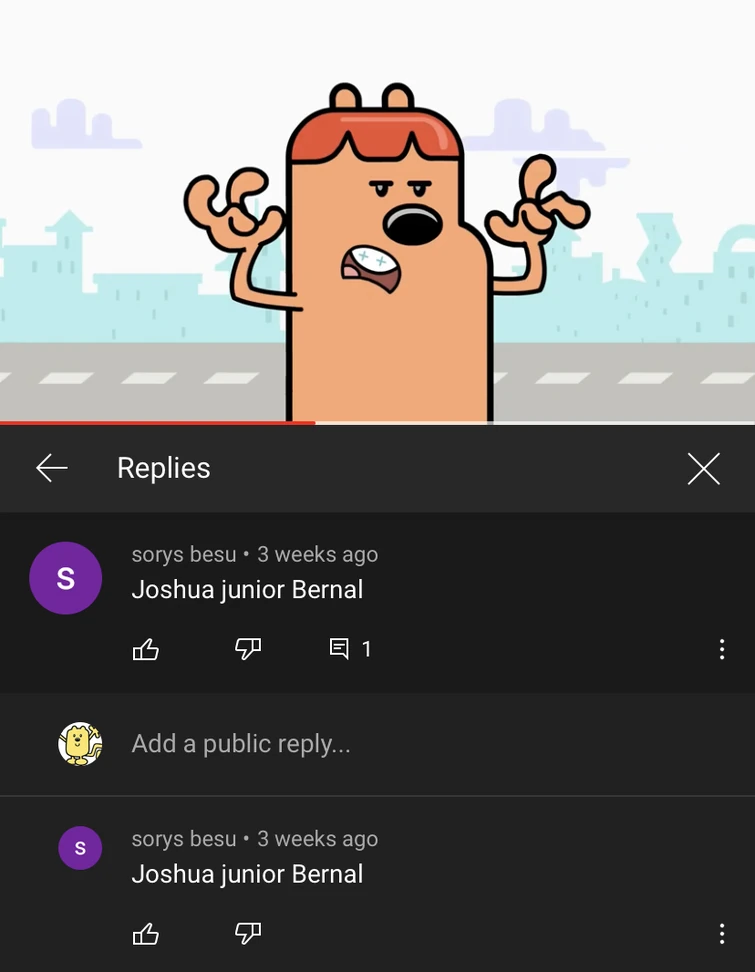The width and height of the screenshot is (755, 972).
Task: Close the Replies panel
Action: tap(704, 468)
